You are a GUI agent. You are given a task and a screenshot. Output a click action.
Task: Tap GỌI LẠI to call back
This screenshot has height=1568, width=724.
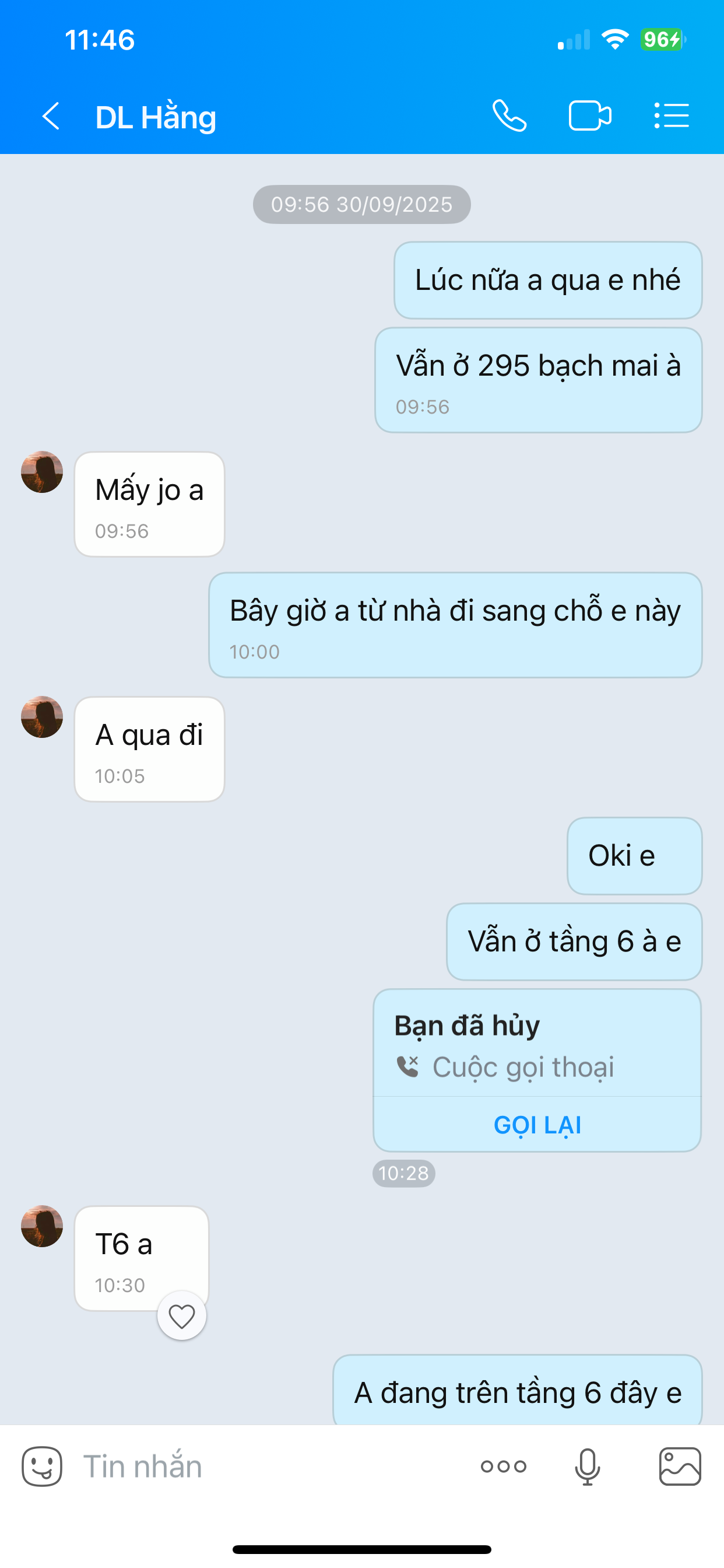tap(537, 1124)
